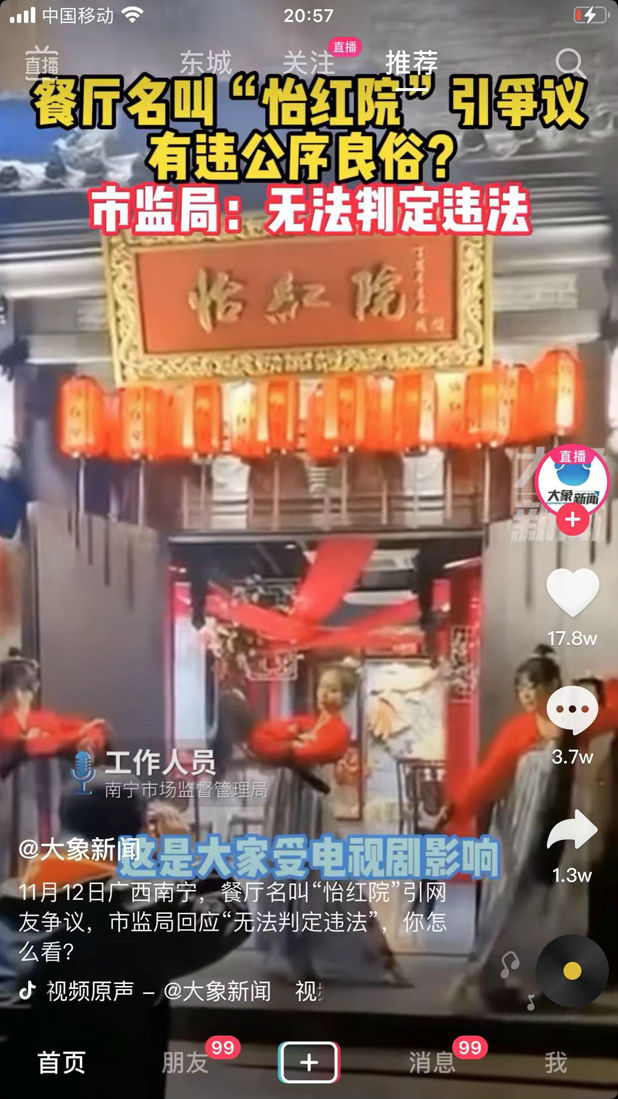Open the @大象新闻 author name
618x1099 pixels.
pos(79,850)
